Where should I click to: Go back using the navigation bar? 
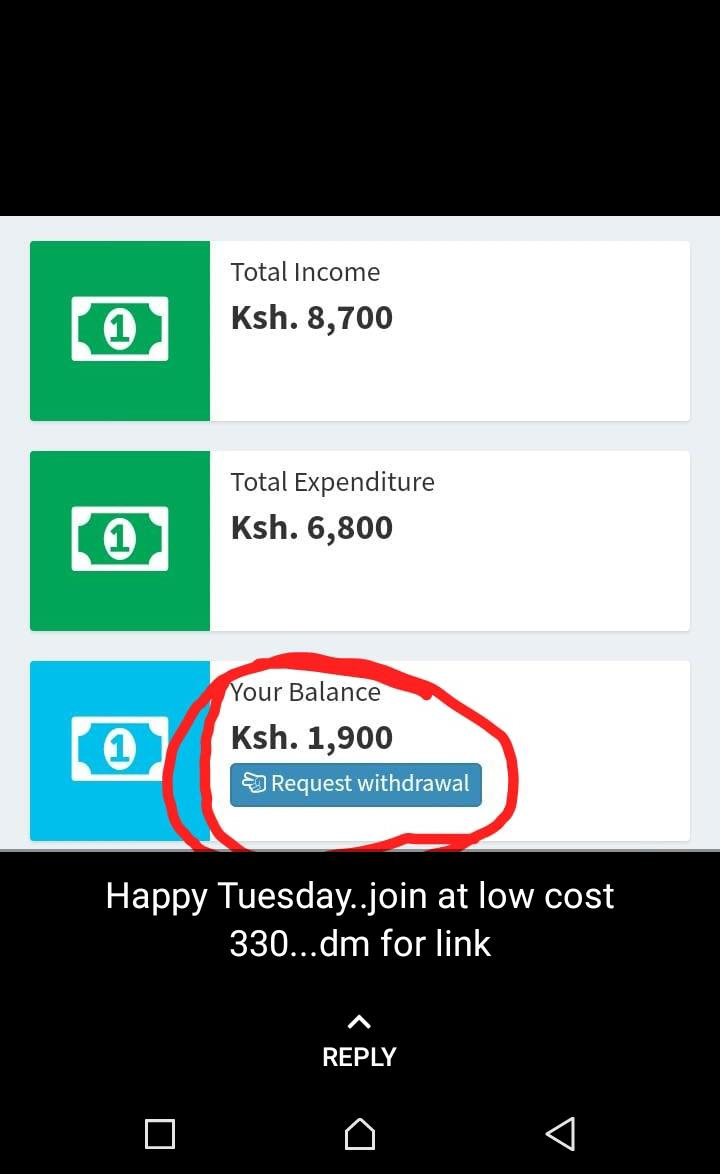(x=560, y=1134)
